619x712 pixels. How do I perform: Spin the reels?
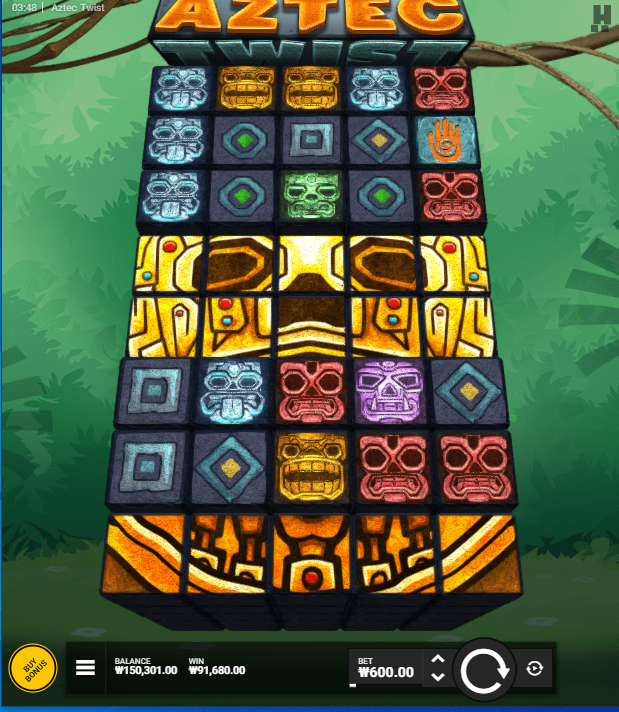[x=484, y=669]
